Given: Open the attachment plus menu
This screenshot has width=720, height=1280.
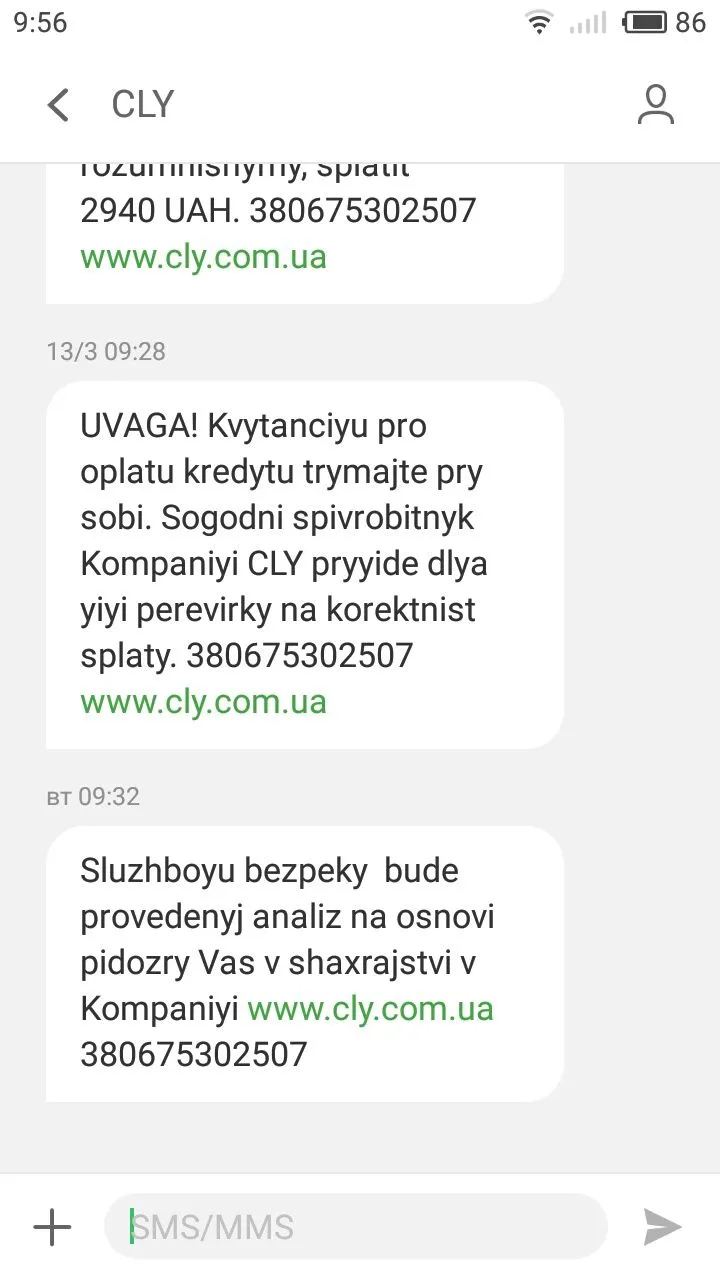Looking at the screenshot, I should click(52, 1227).
